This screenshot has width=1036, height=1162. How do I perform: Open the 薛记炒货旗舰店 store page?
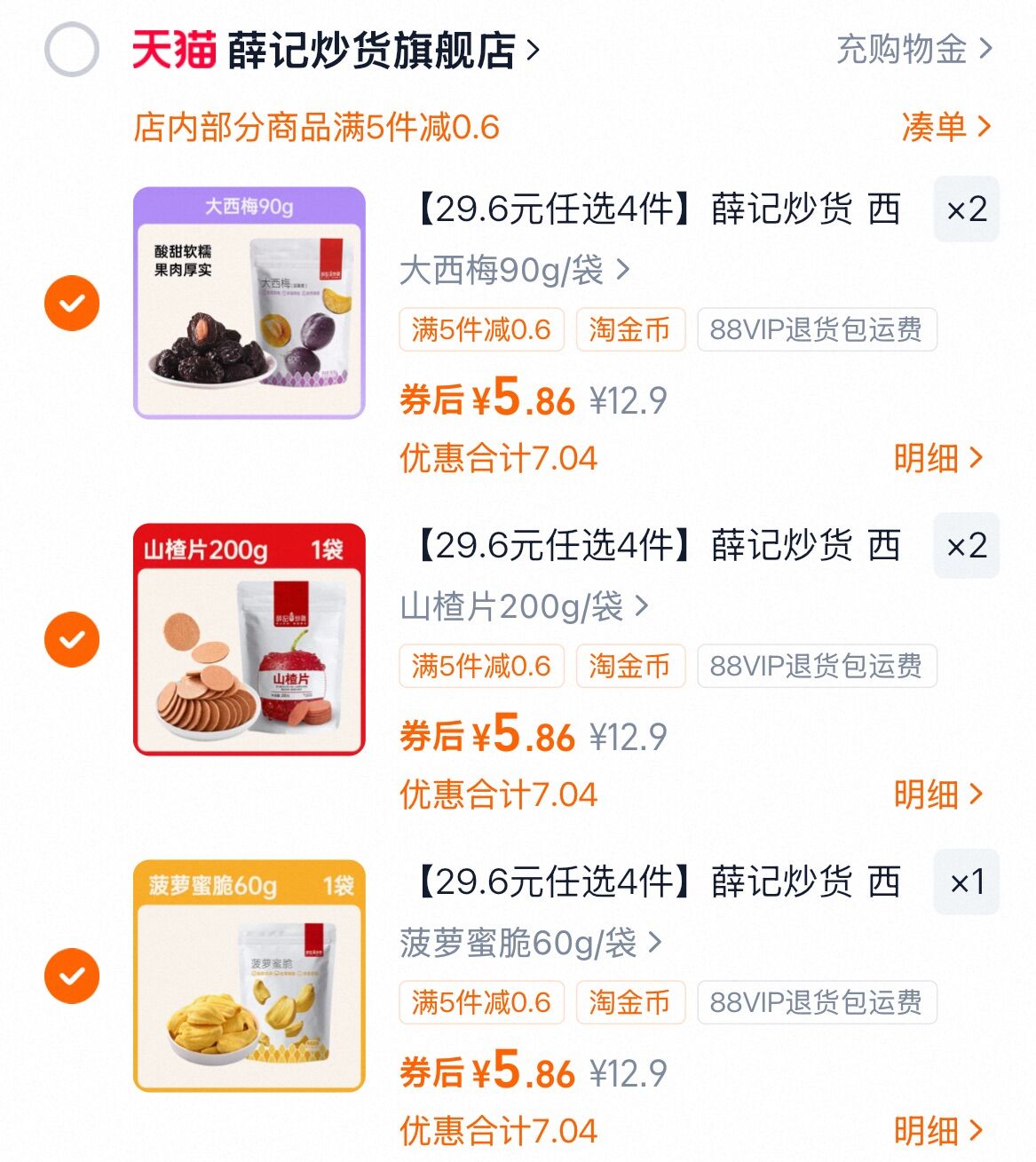pos(373,50)
